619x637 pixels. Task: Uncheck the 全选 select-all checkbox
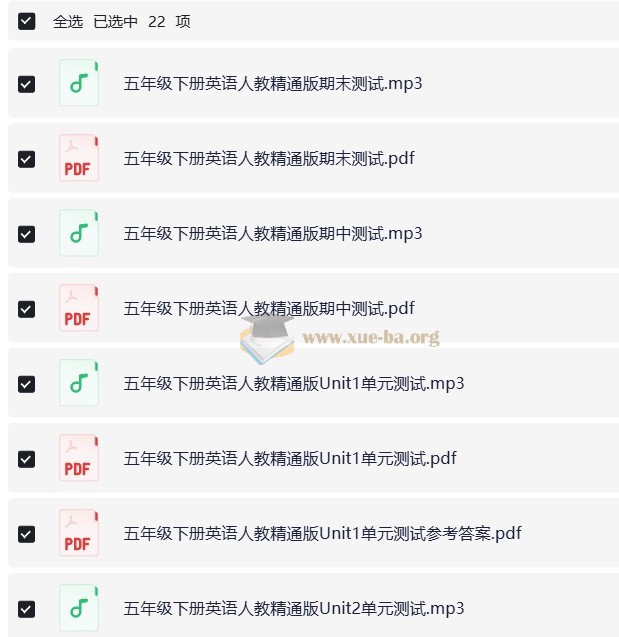click(27, 21)
